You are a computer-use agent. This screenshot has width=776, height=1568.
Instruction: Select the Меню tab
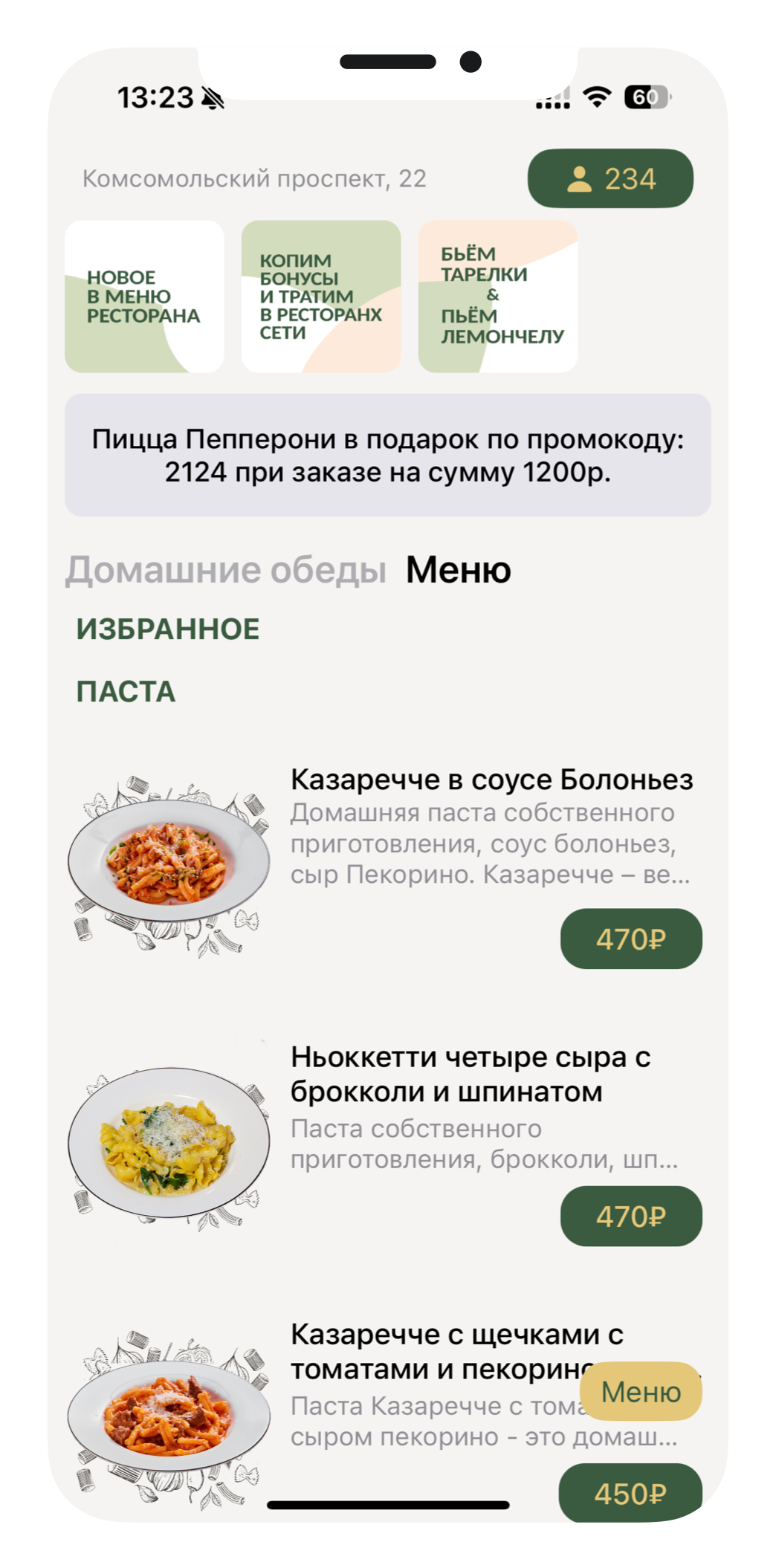pyautogui.click(x=458, y=571)
